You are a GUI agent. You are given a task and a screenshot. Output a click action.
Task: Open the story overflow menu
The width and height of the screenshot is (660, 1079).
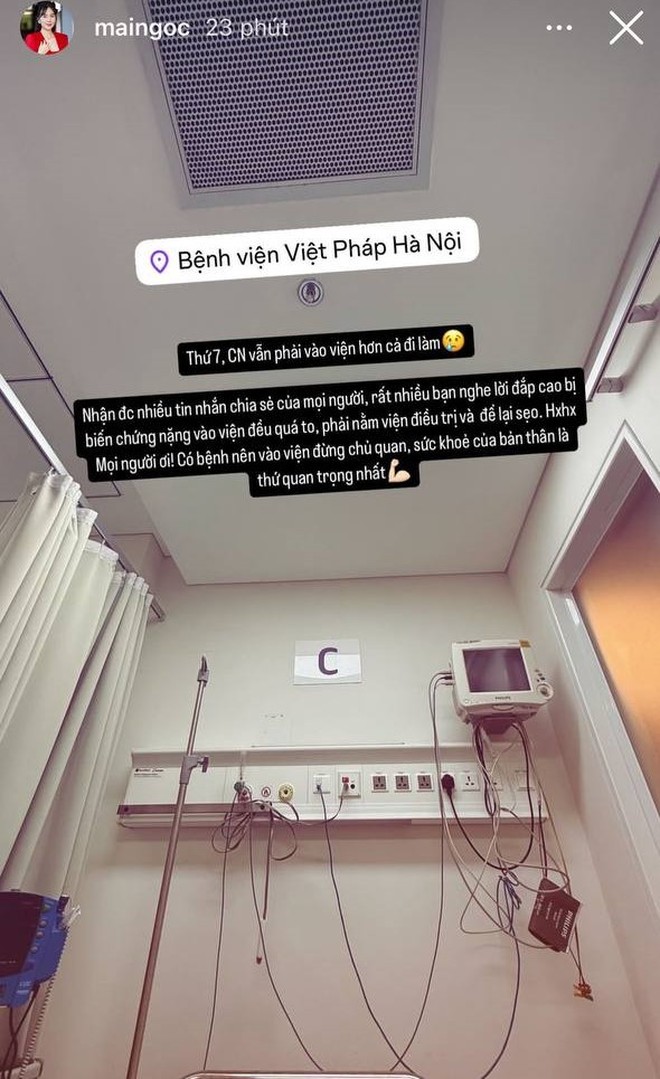click(x=559, y=28)
